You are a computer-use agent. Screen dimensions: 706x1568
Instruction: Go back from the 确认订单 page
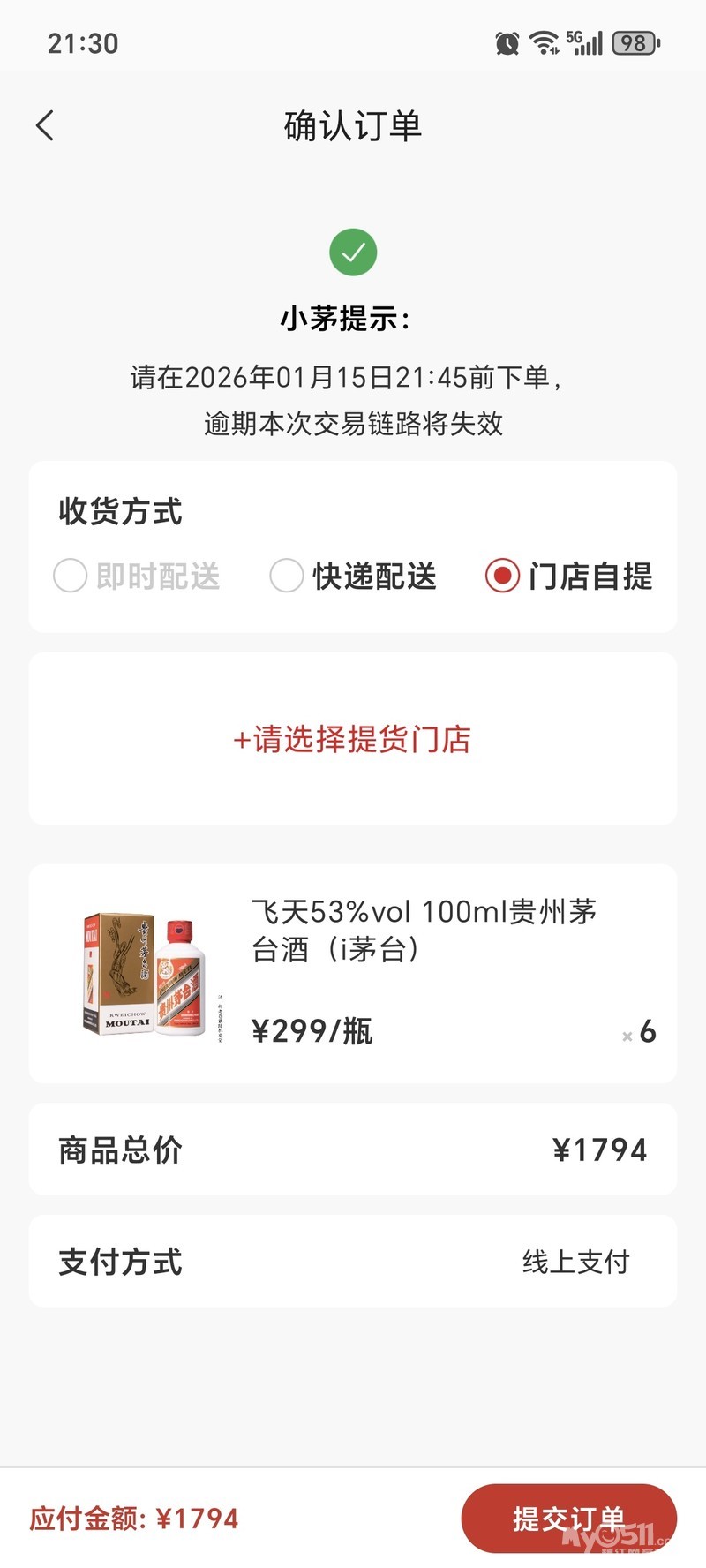pos(45,126)
